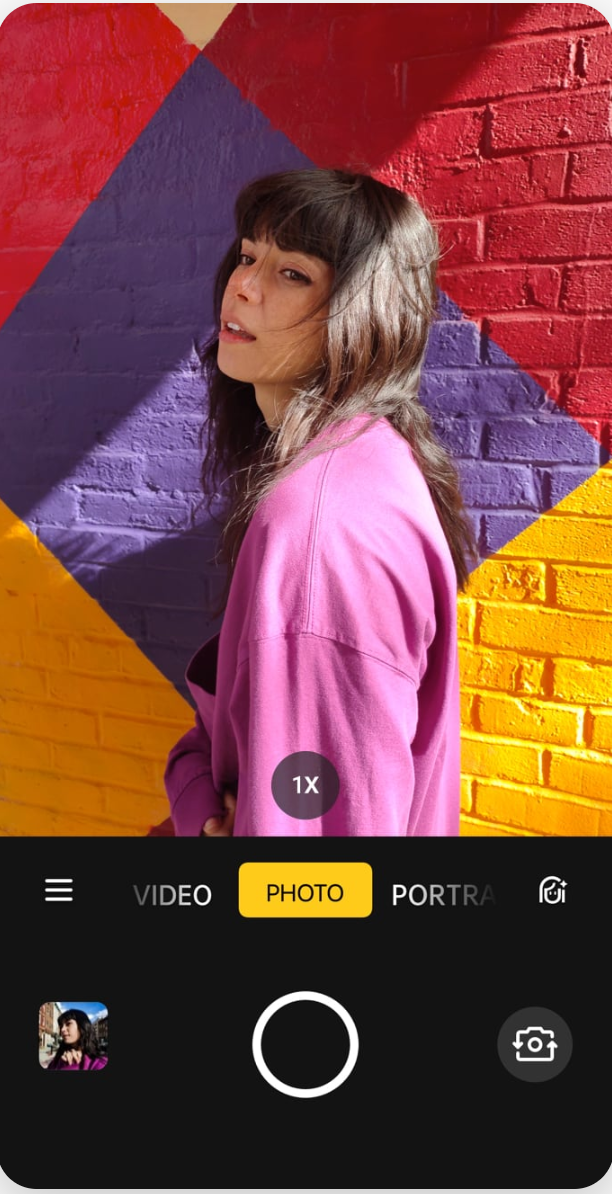Image resolution: width=612 pixels, height=1194 pixels.
Task: Open the hamburger menu
Action: tap(59, 890)
